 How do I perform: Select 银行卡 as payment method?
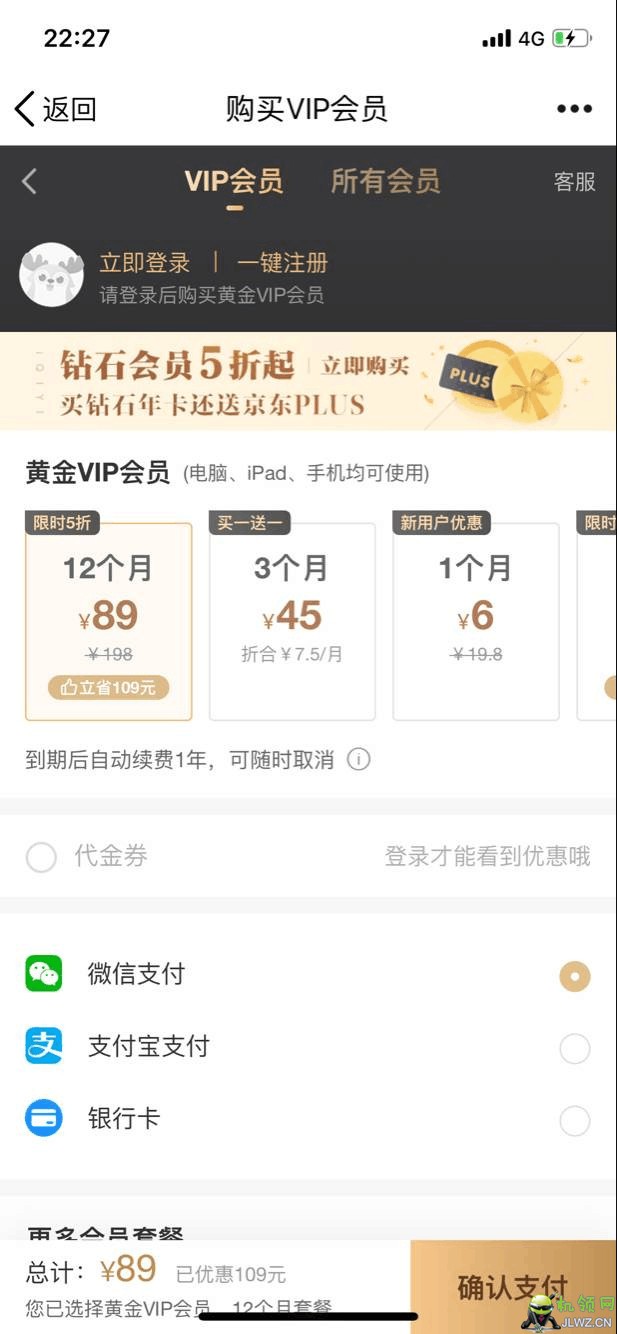tap(574, 1120)
